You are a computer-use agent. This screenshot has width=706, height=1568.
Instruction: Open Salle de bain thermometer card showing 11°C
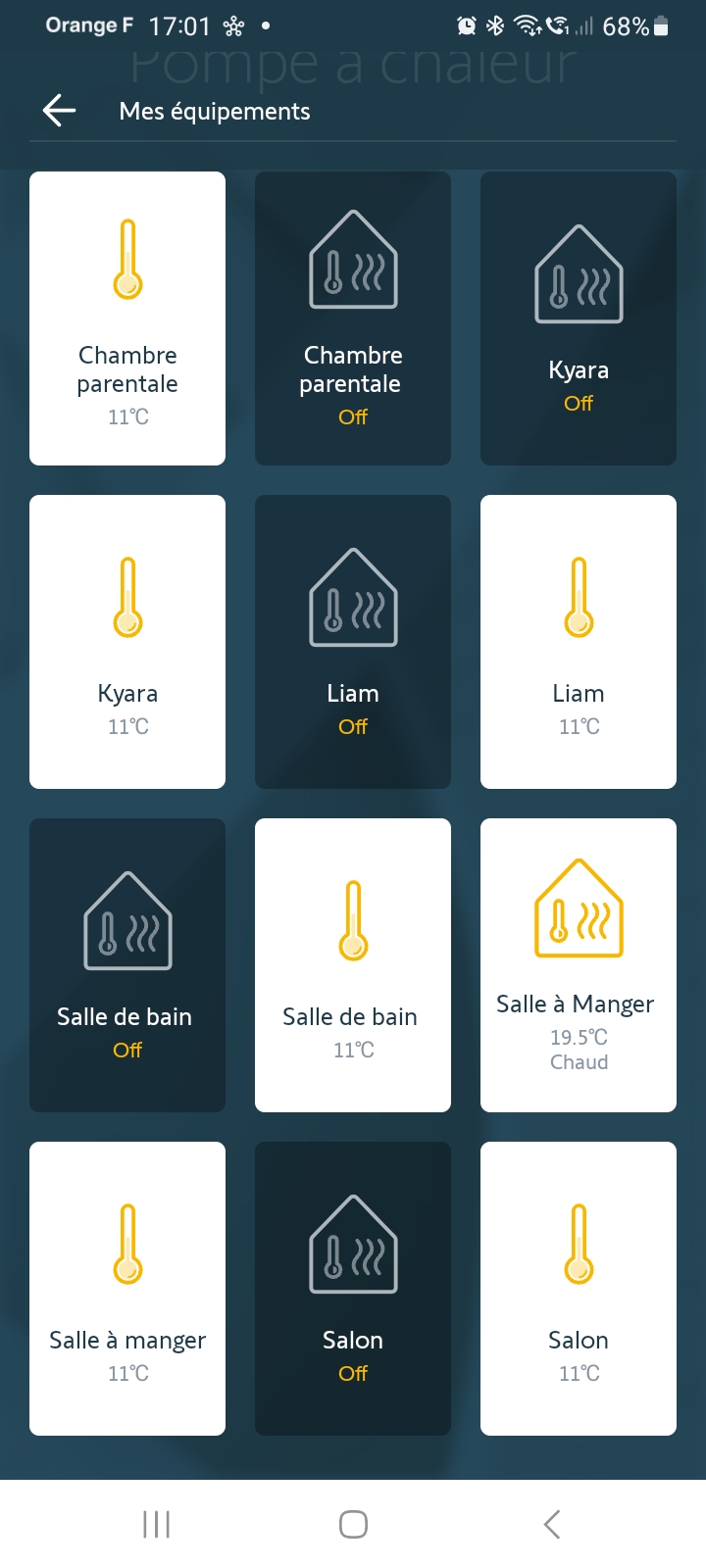tap(353, 965)
